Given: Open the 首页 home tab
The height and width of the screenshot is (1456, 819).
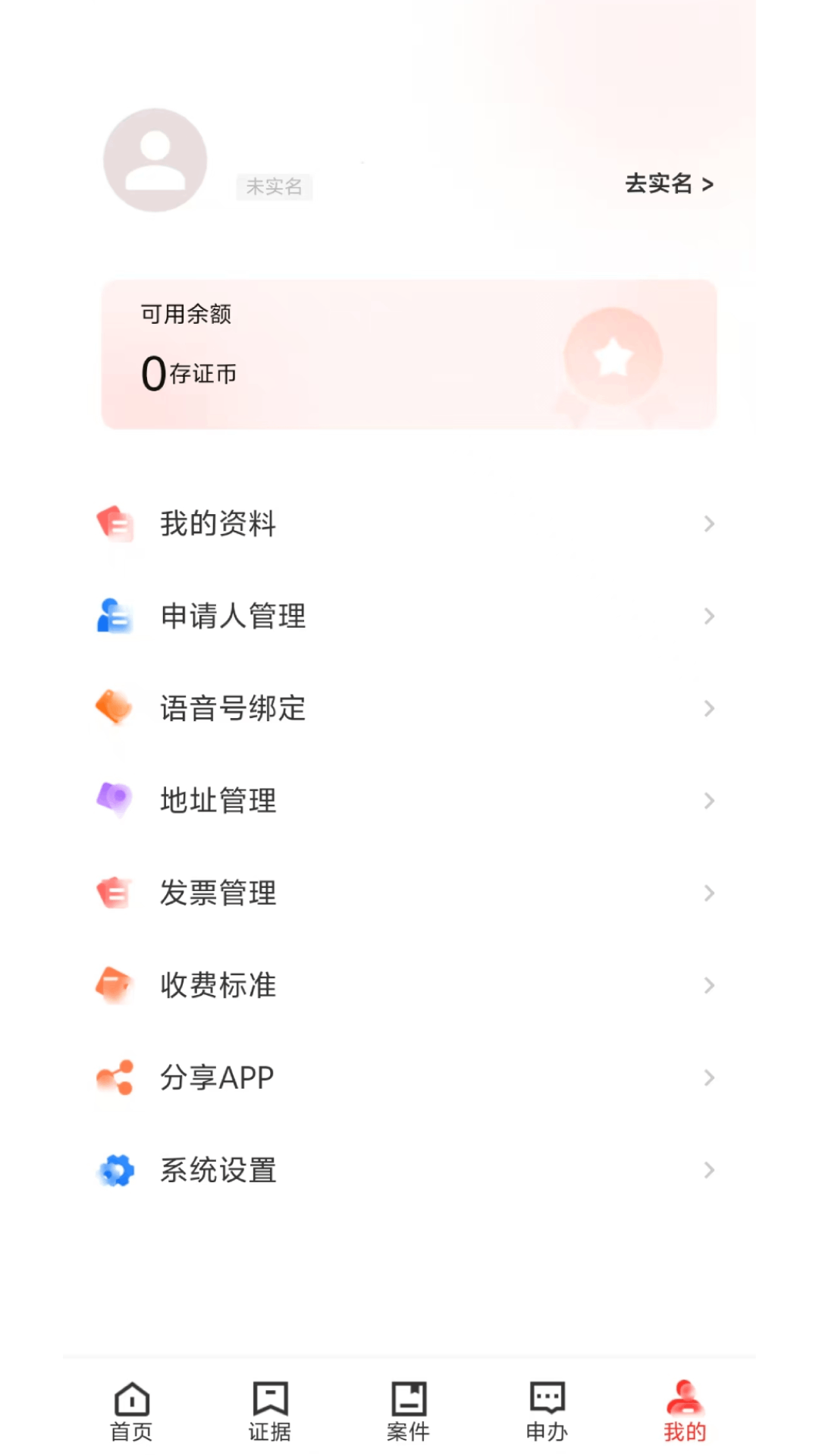Looking at the screenshot, I should (x=131, y=1410).
